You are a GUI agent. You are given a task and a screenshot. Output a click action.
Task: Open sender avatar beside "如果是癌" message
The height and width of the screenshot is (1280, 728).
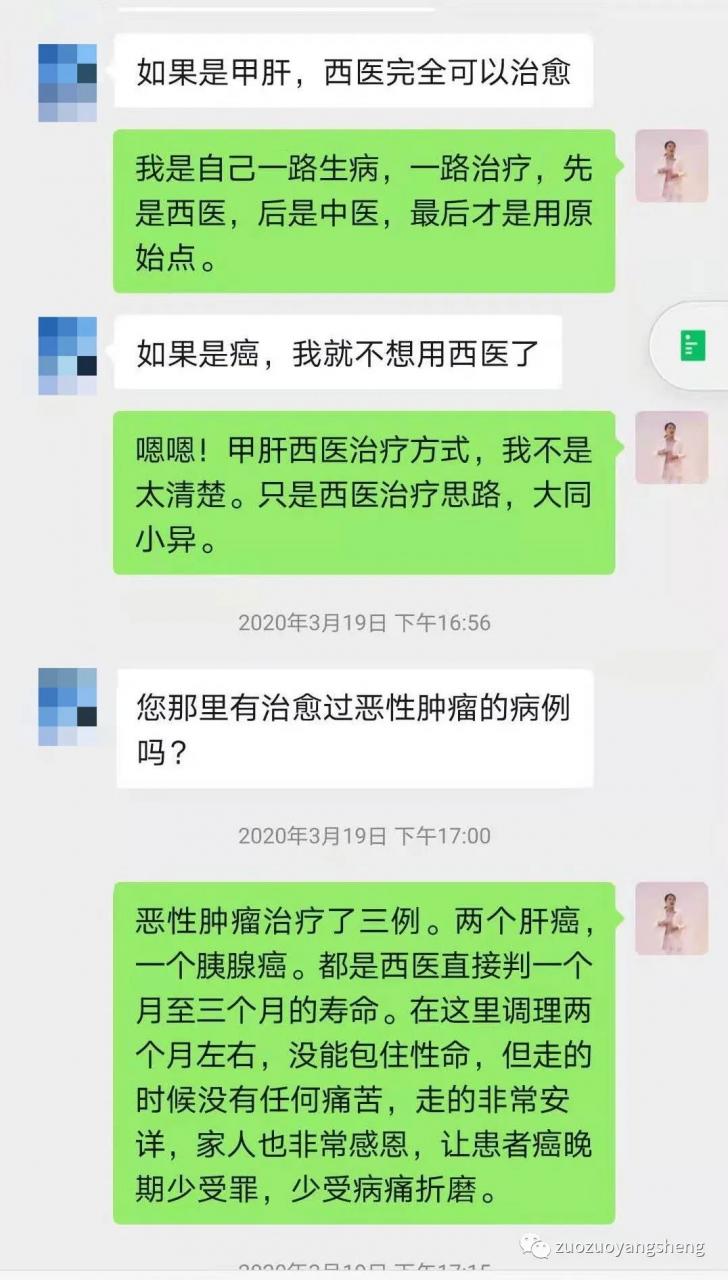pyautogui.click(x=67, y=355)
